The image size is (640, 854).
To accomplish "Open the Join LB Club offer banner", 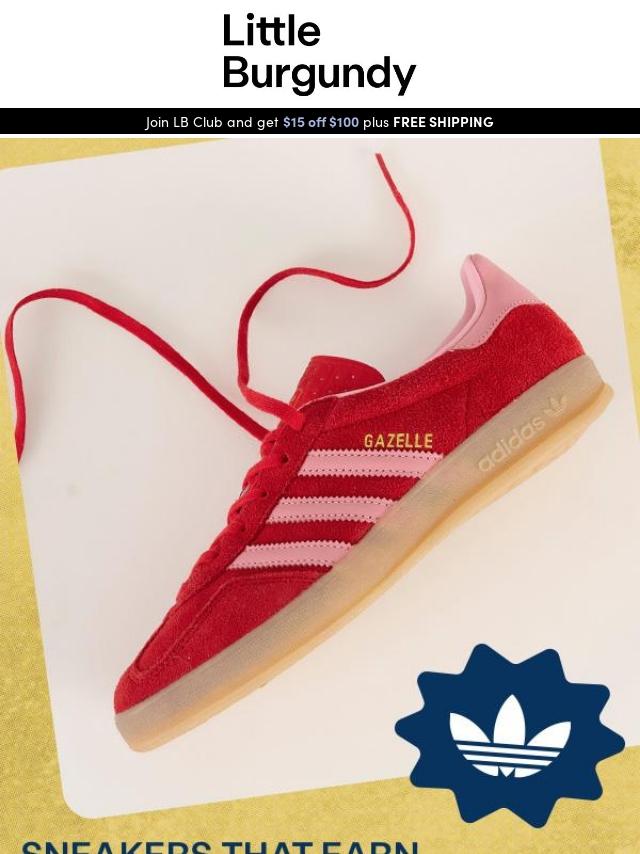I will [320, 121].
